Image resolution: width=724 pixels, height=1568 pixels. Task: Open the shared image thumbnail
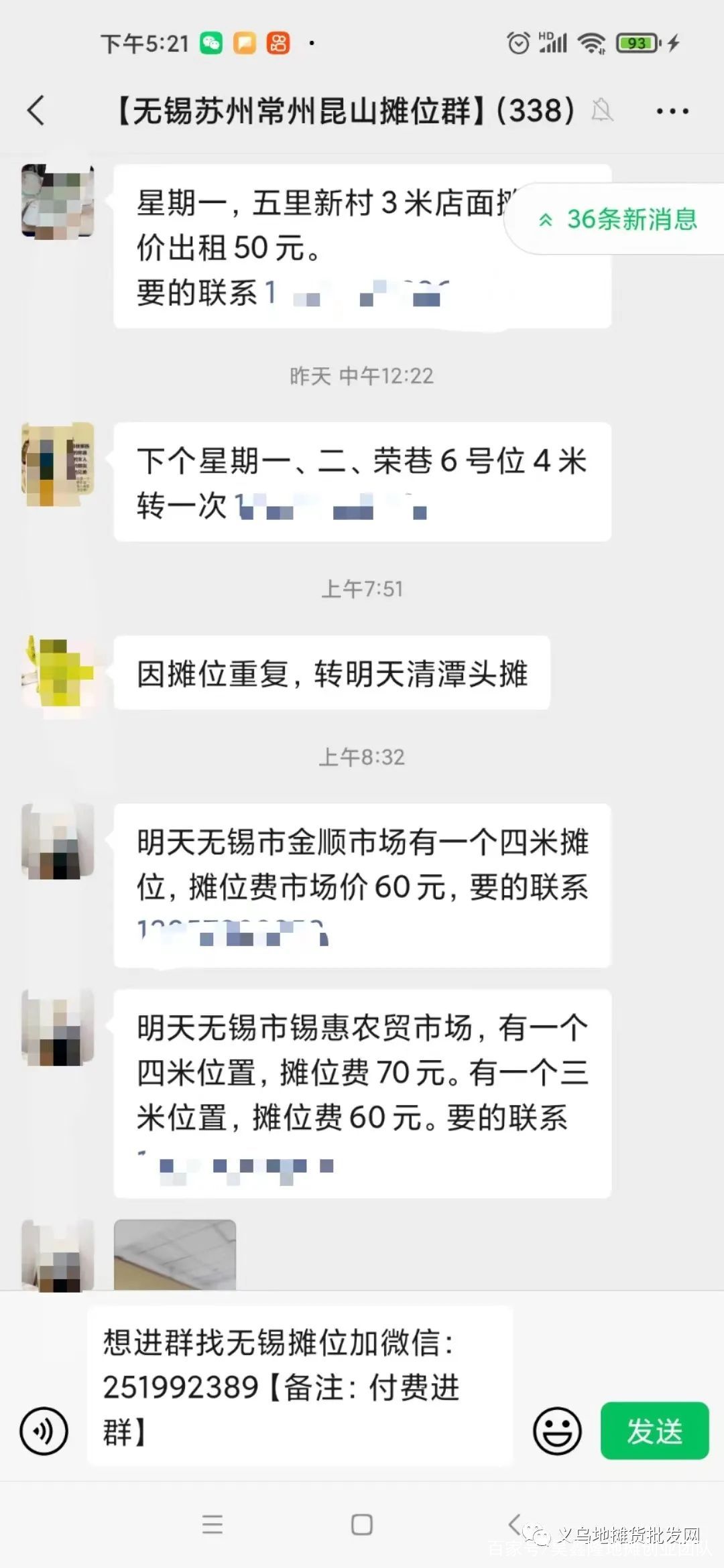tap(175, 1254)
